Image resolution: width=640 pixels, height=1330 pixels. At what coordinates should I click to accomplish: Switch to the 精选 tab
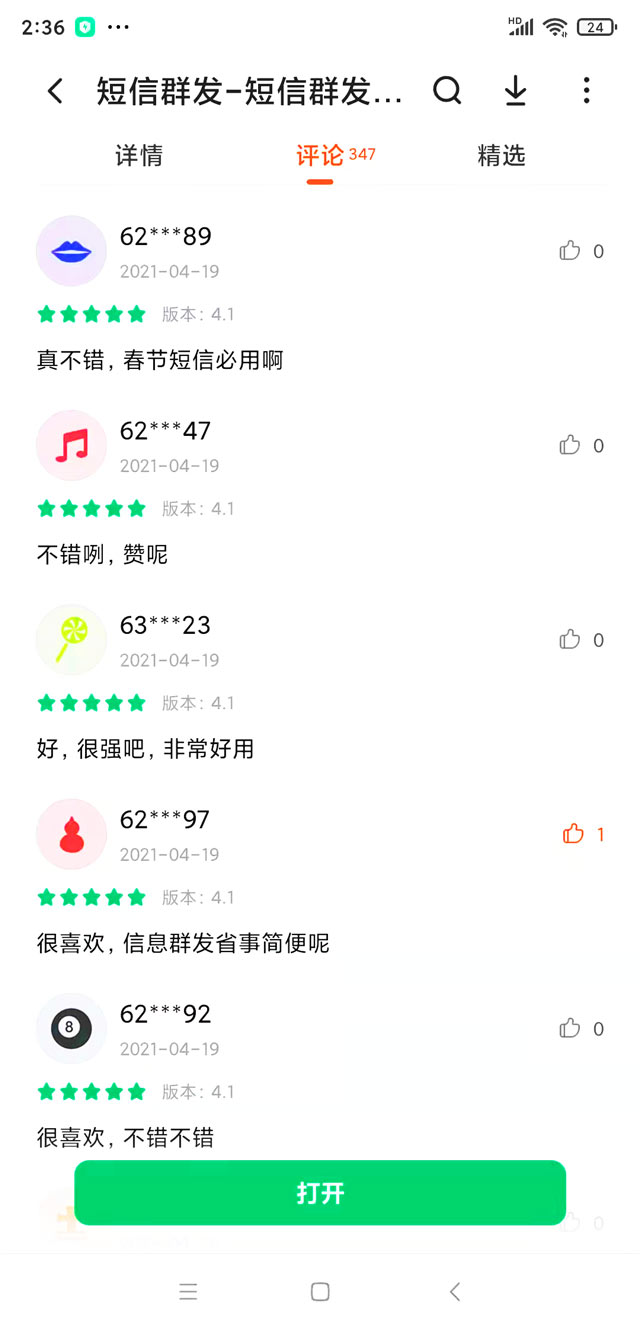tap(501, 156)
